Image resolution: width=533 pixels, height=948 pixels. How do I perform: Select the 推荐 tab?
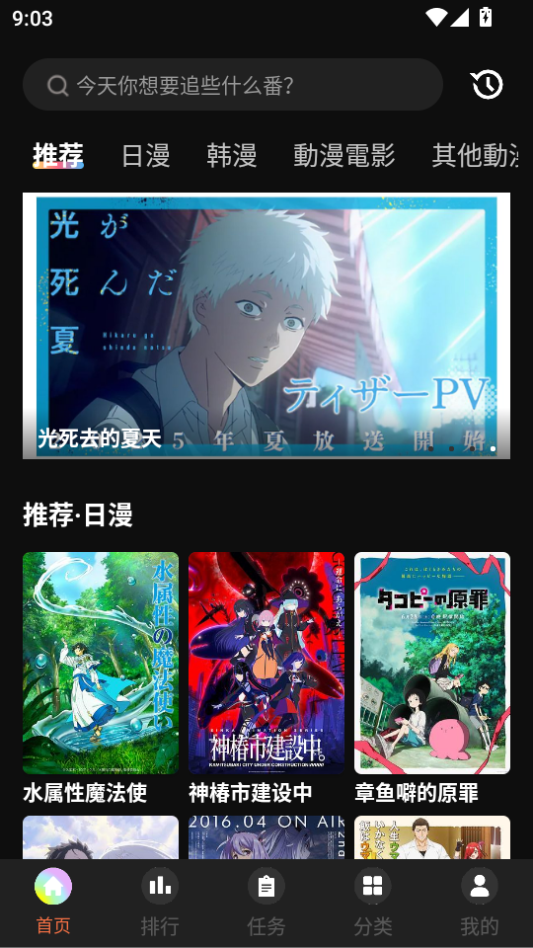tap(58, 155)
